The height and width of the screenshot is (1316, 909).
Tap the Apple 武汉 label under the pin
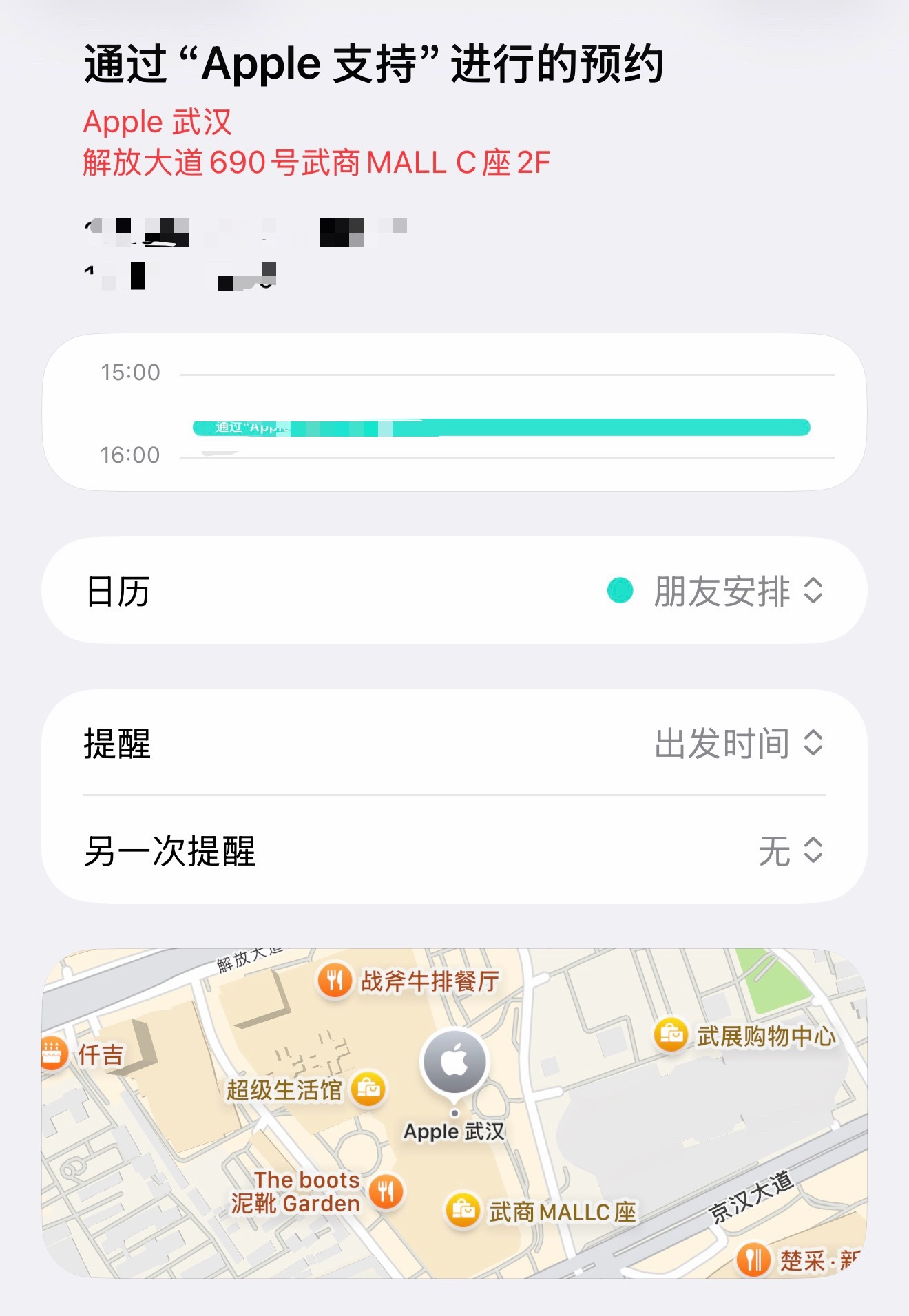(x=454, y=1129)
